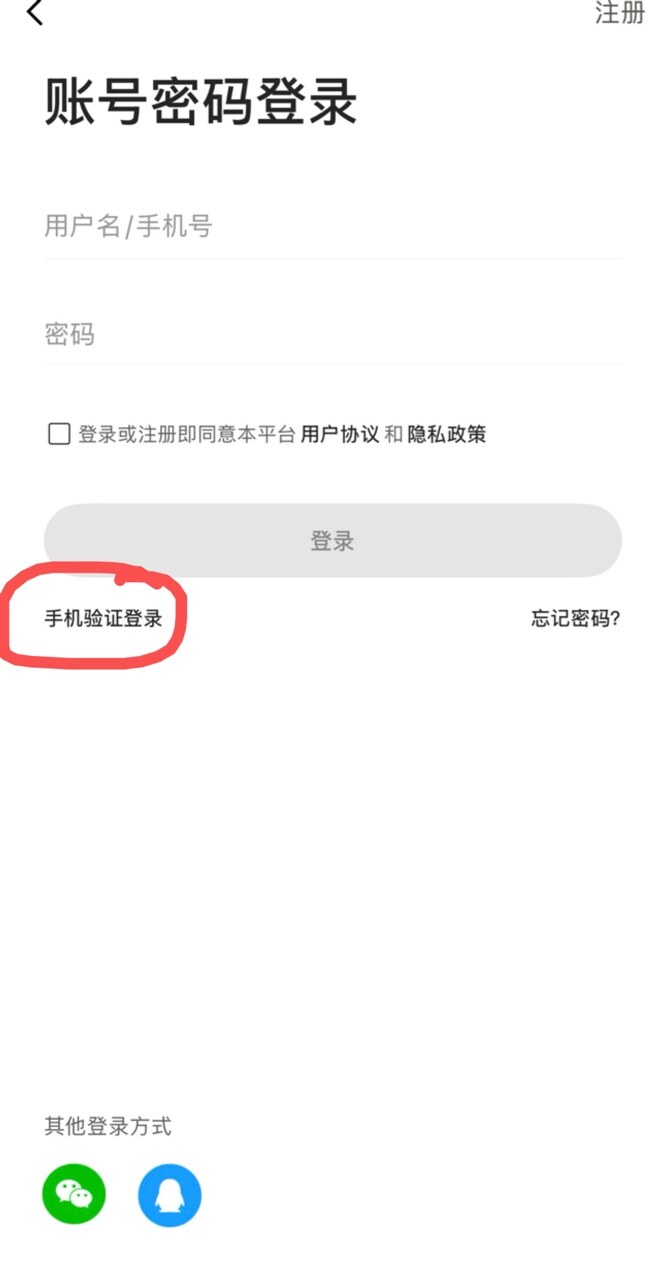View the 隐私政策 privacy policy

click(x=446, y=434)
